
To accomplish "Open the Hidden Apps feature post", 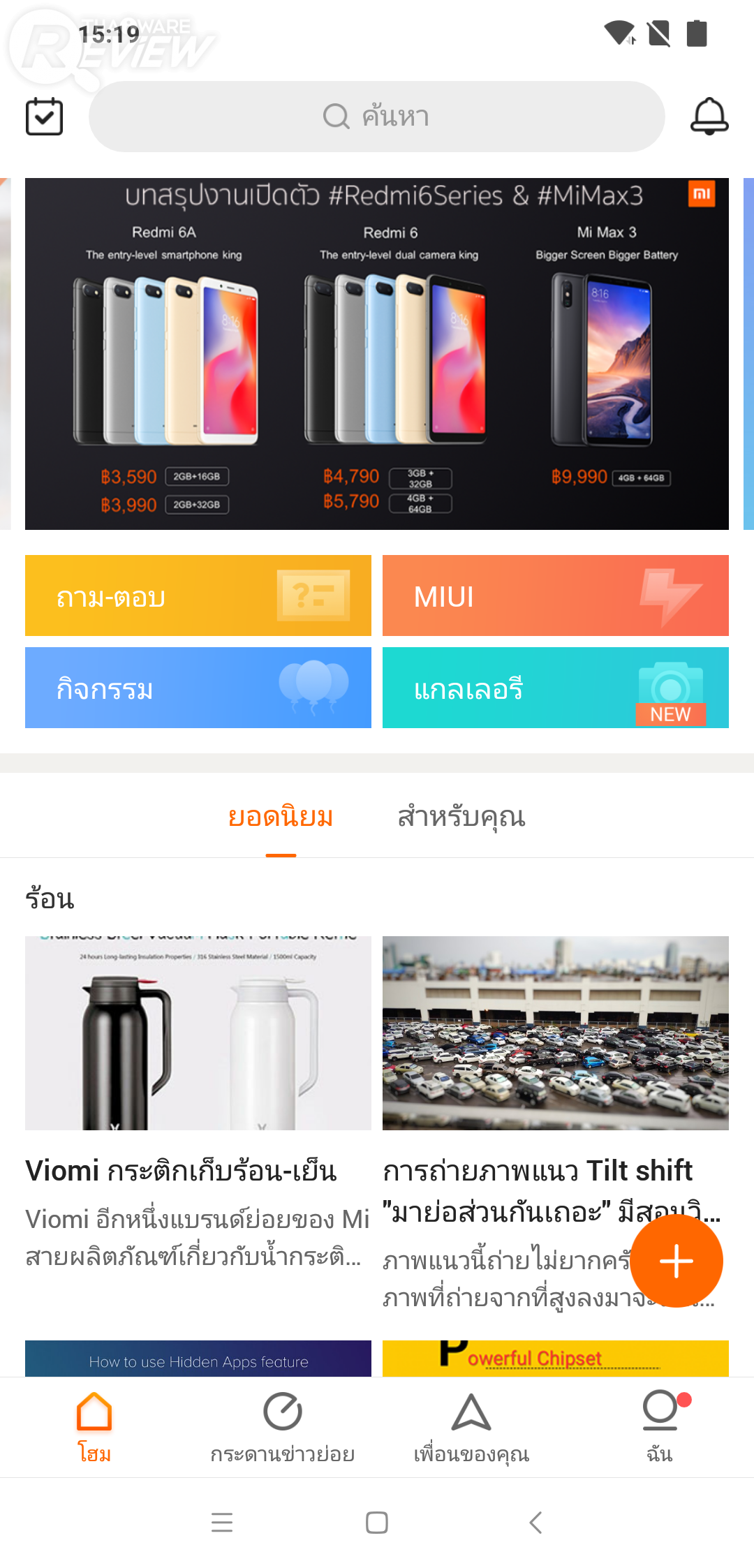I will (198, 1359).
